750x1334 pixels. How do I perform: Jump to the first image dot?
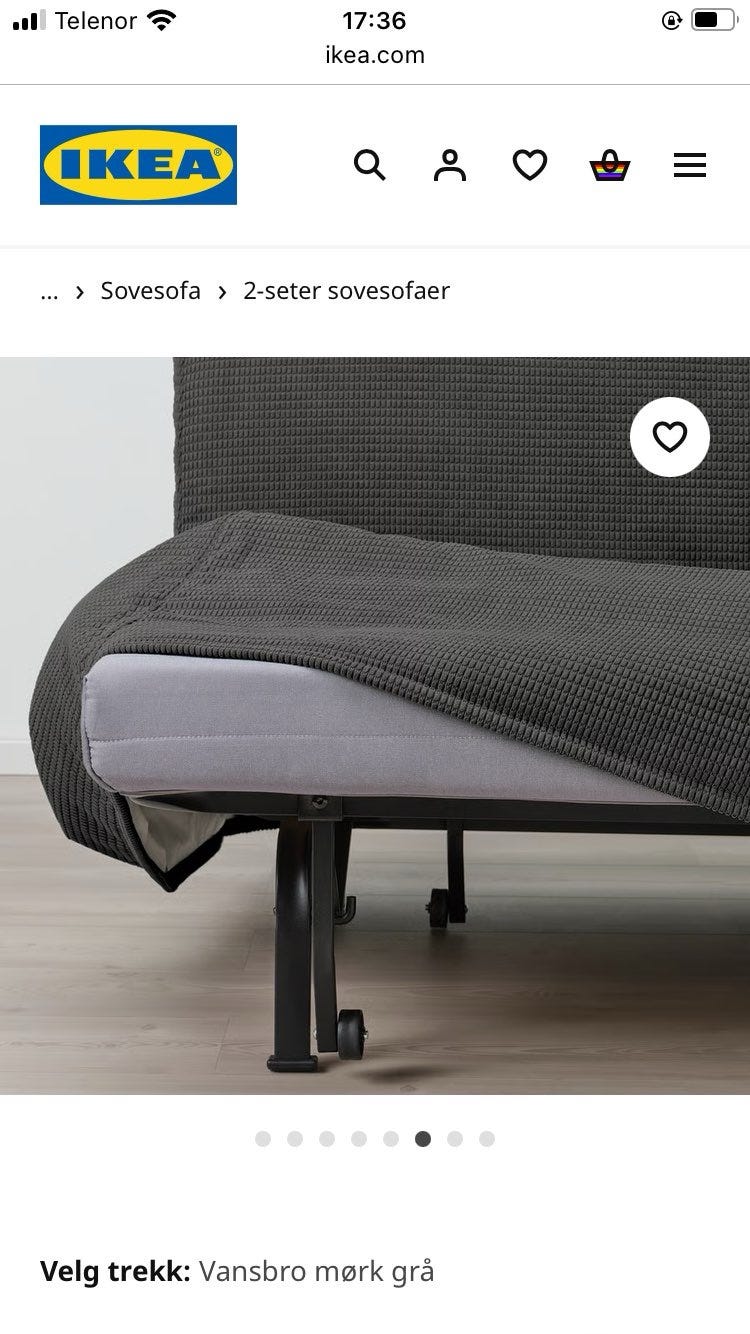coord(263,1139)
